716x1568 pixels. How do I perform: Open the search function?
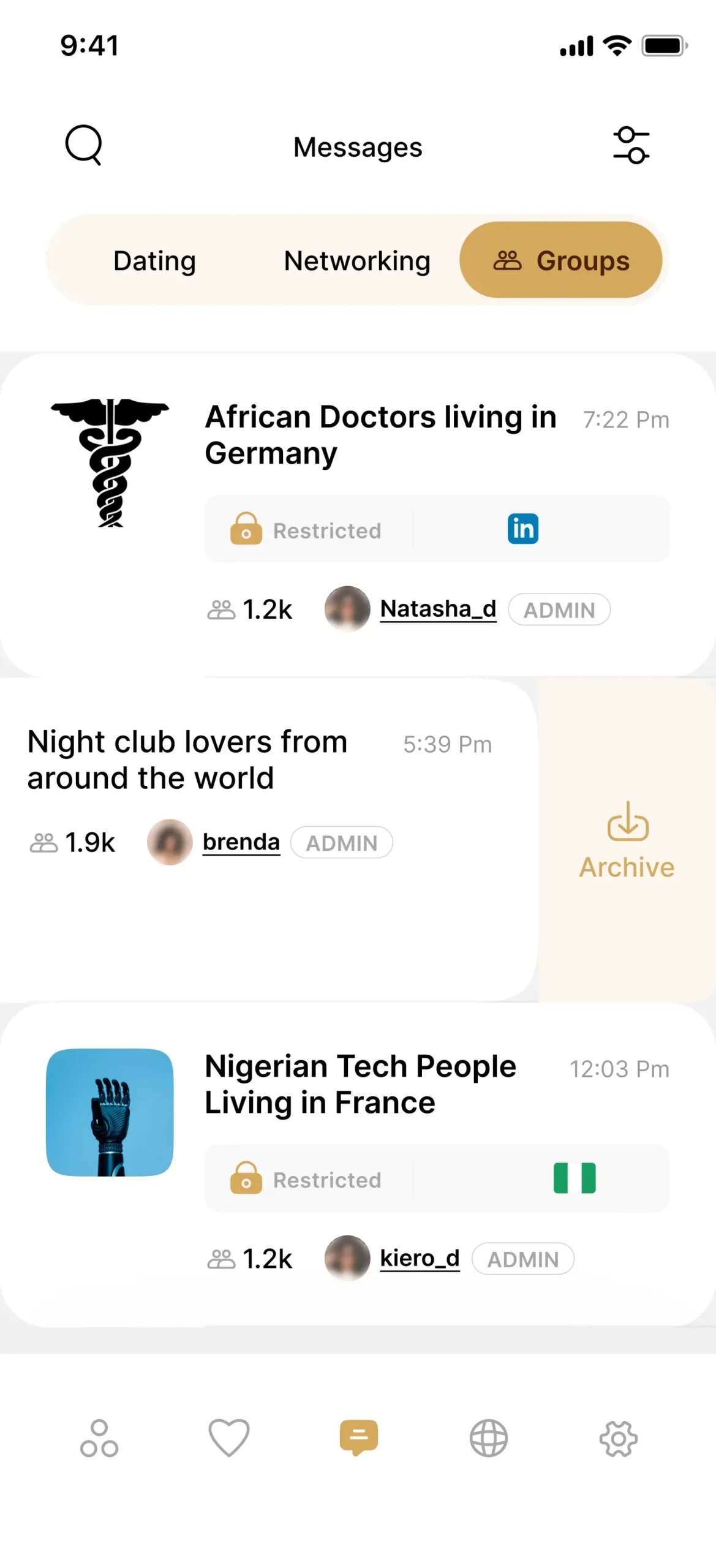84,146
